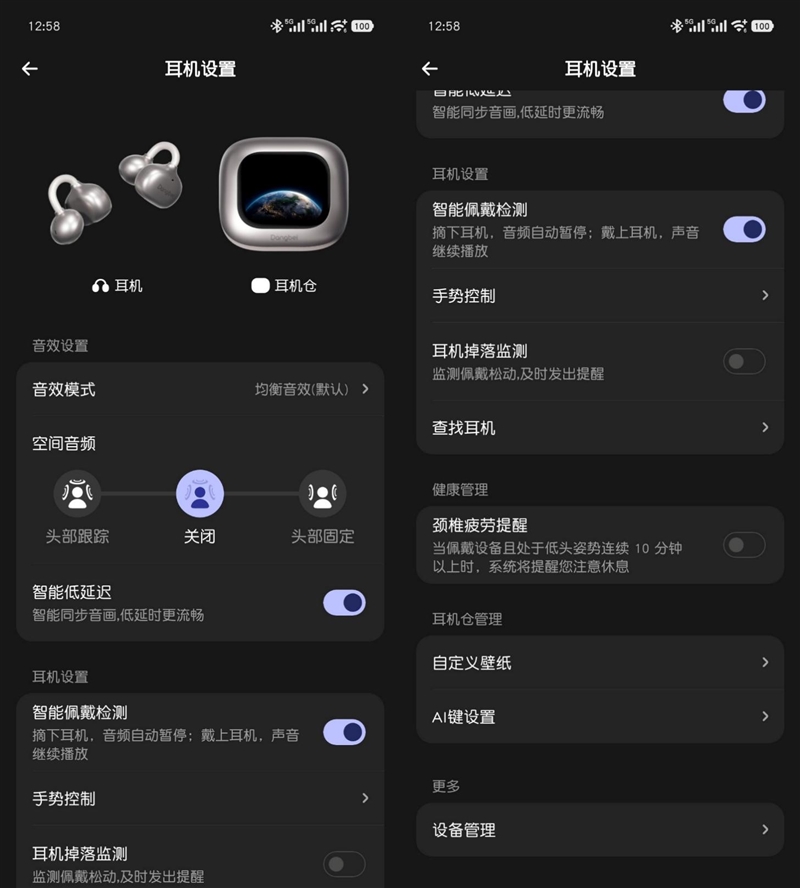Open the AI键设置 option
Screen dimensions: 800x888
[600, 717]
